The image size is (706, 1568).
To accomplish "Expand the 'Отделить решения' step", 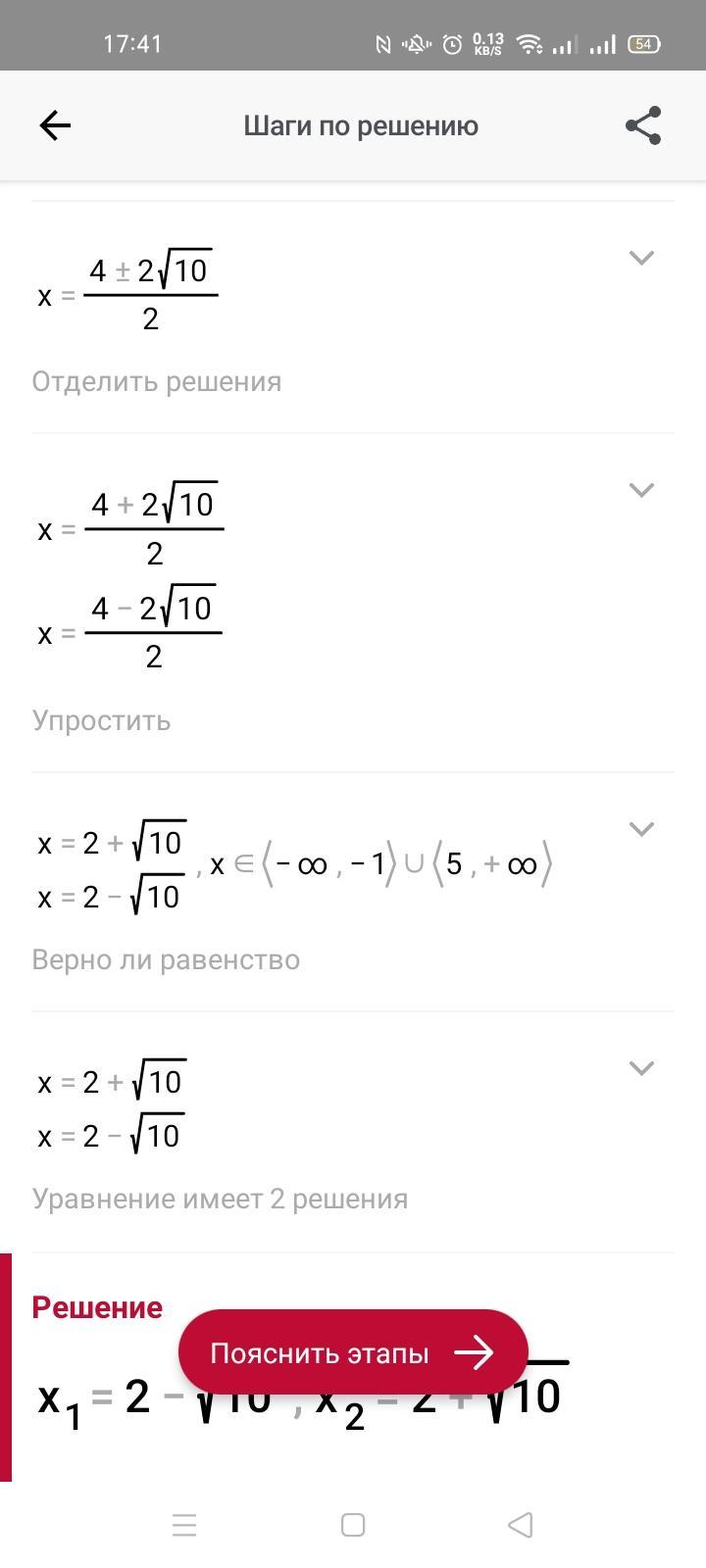I will point(640,258).
